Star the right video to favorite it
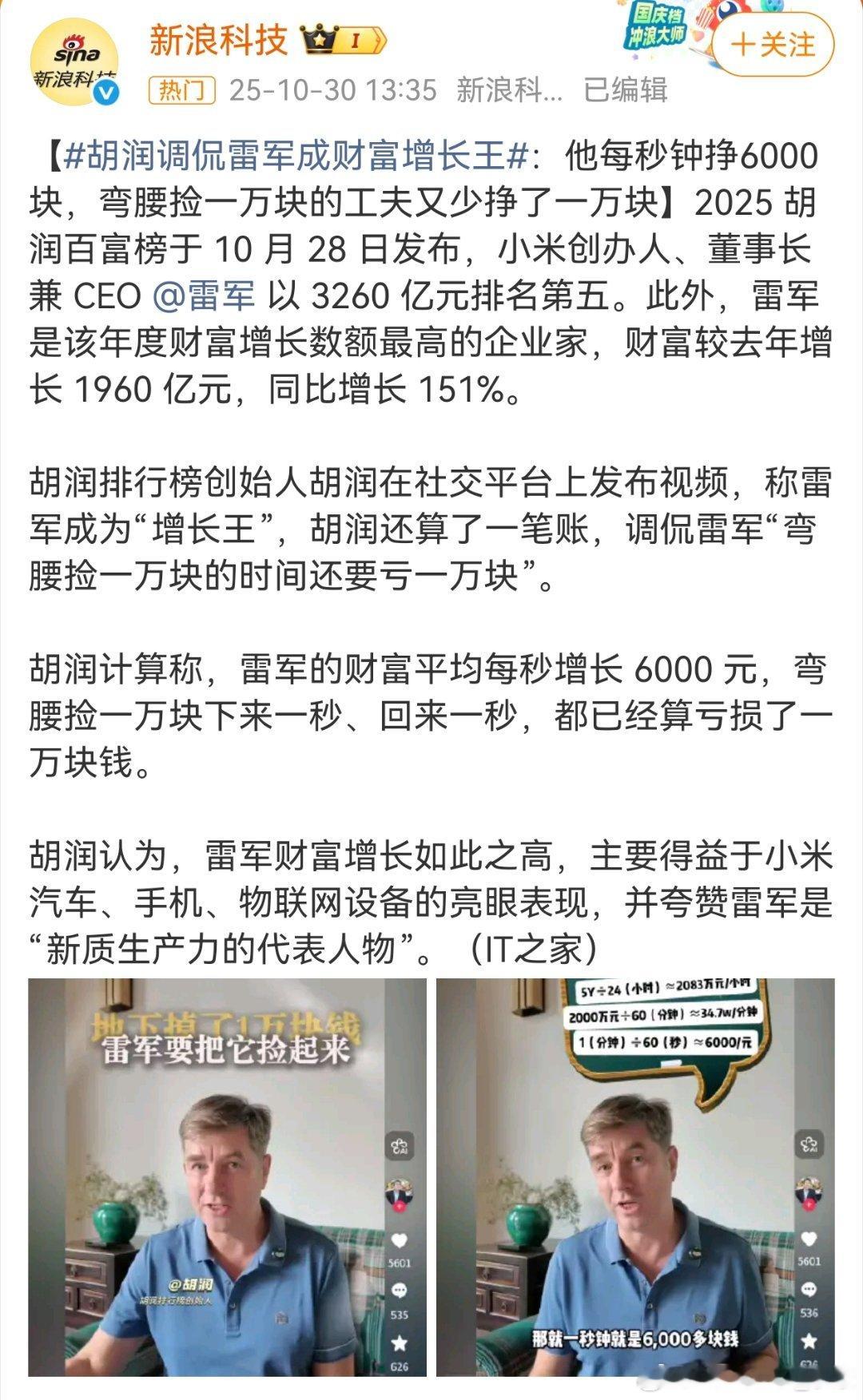The image size is (863, 1400). [809, 1340]
